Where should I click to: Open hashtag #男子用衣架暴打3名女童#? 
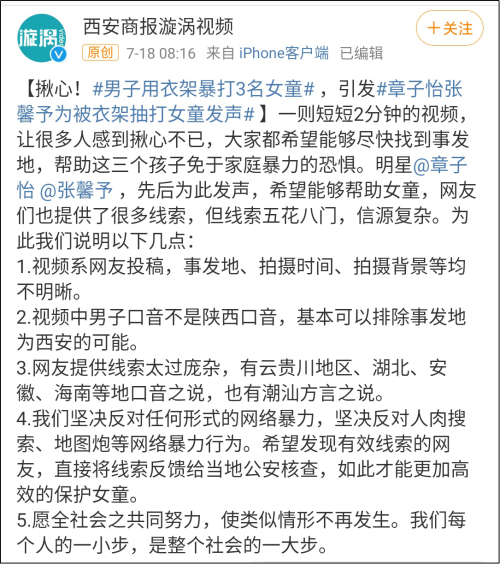pos(204,89)
